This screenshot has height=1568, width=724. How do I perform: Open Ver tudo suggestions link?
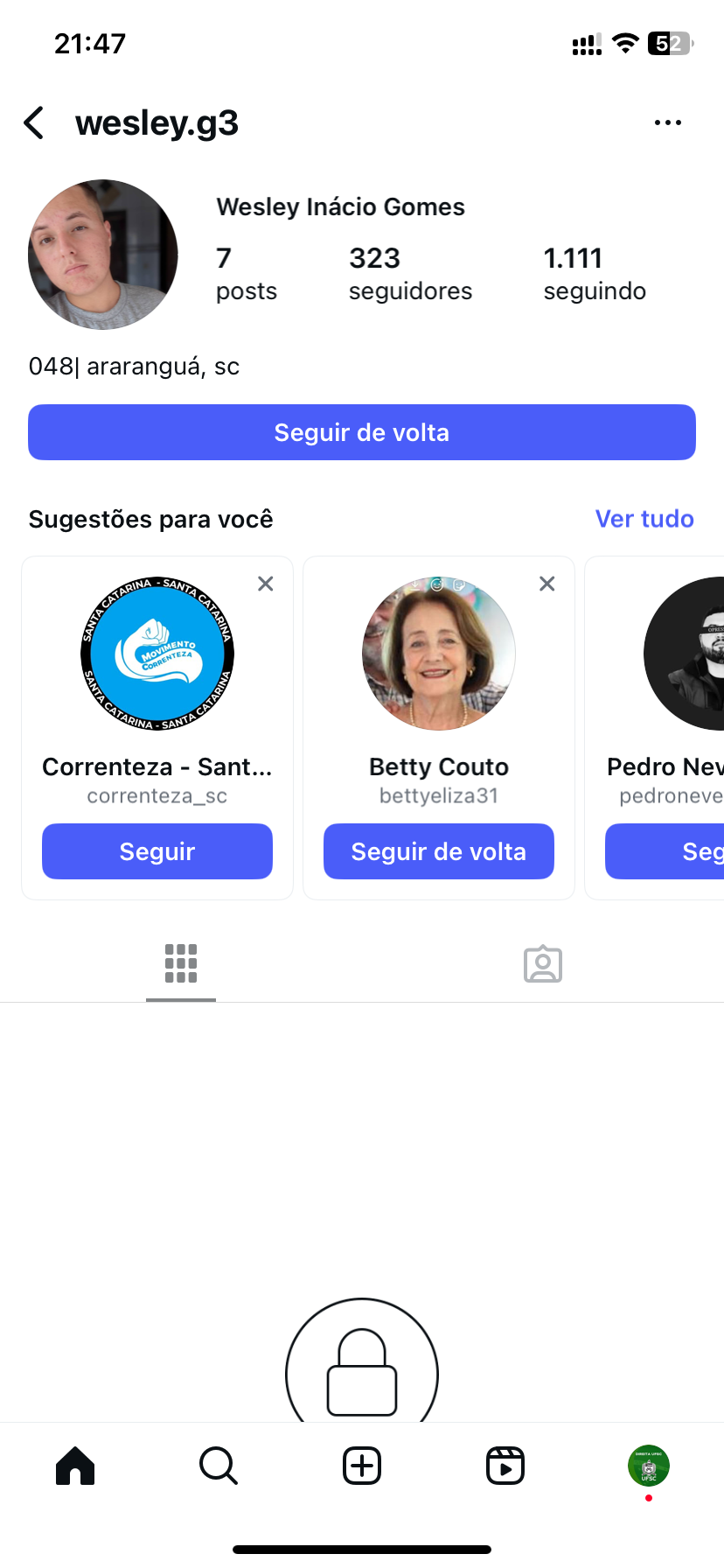click(x=644, y=519)
